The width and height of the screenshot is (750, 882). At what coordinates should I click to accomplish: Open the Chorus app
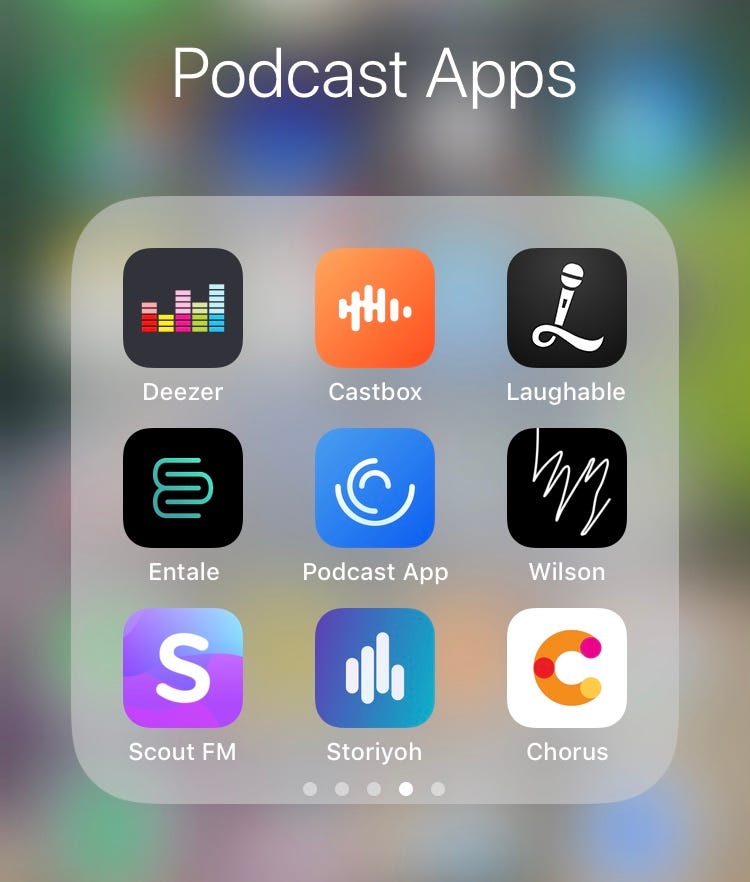567,668
